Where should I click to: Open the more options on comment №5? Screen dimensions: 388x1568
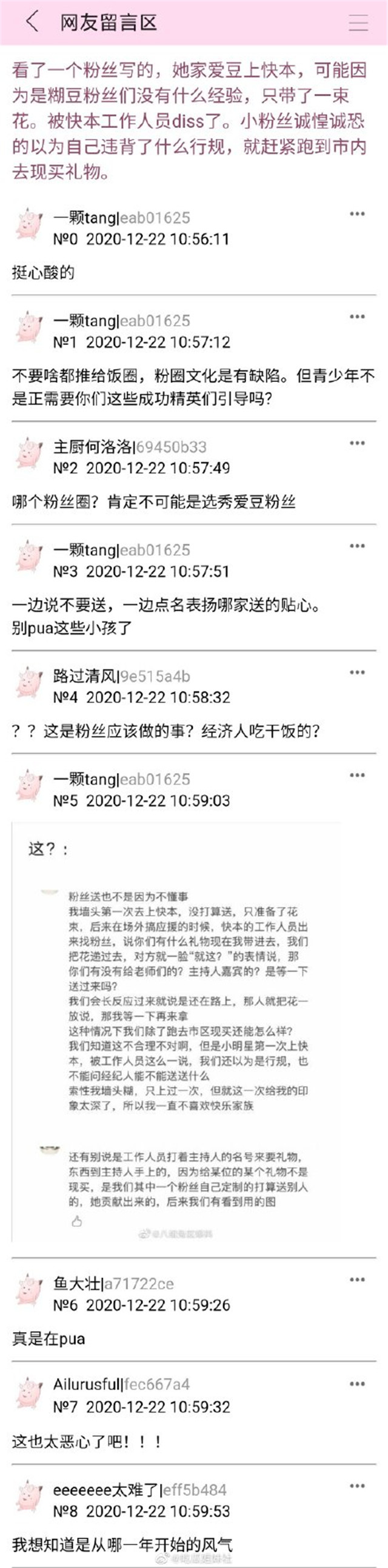357,776
